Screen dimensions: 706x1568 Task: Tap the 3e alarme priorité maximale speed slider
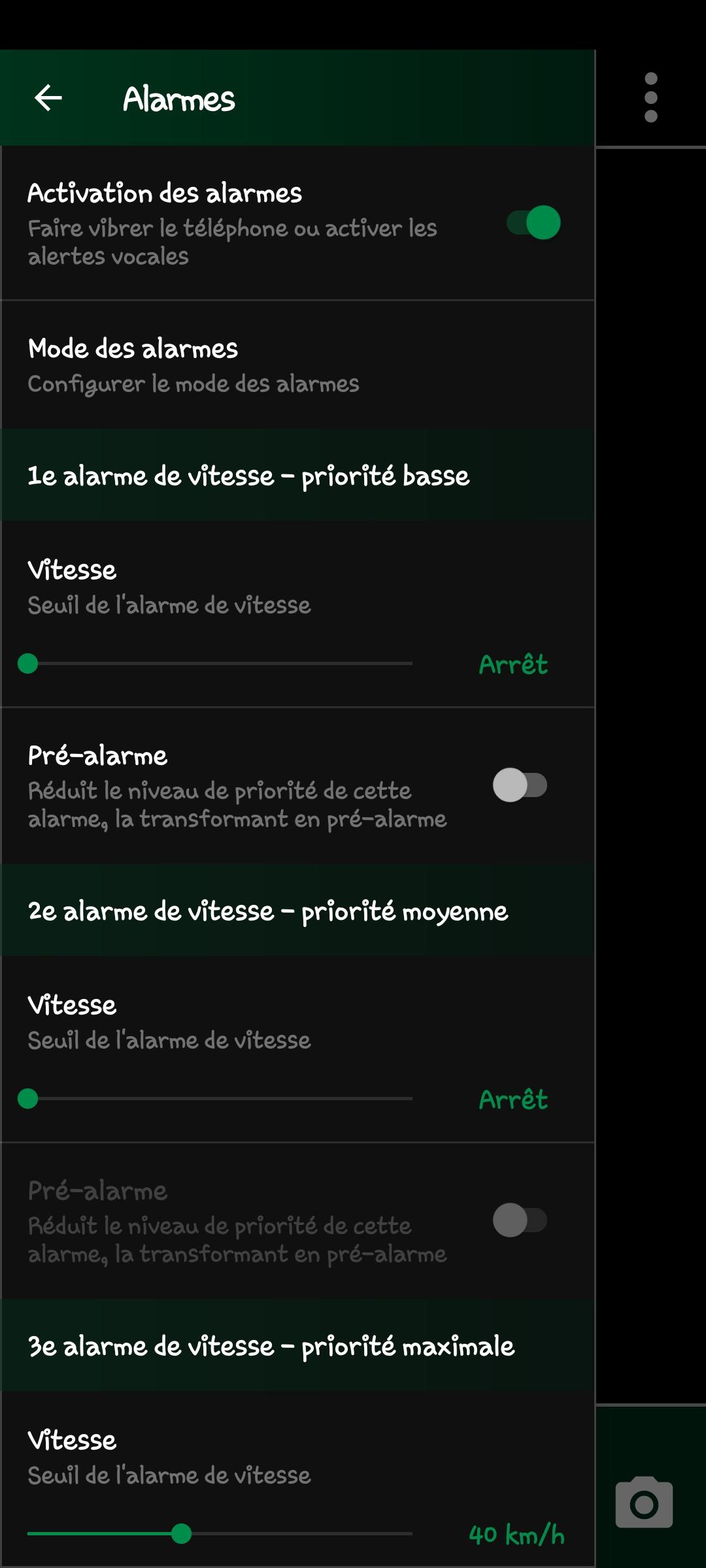[220, 1533]
